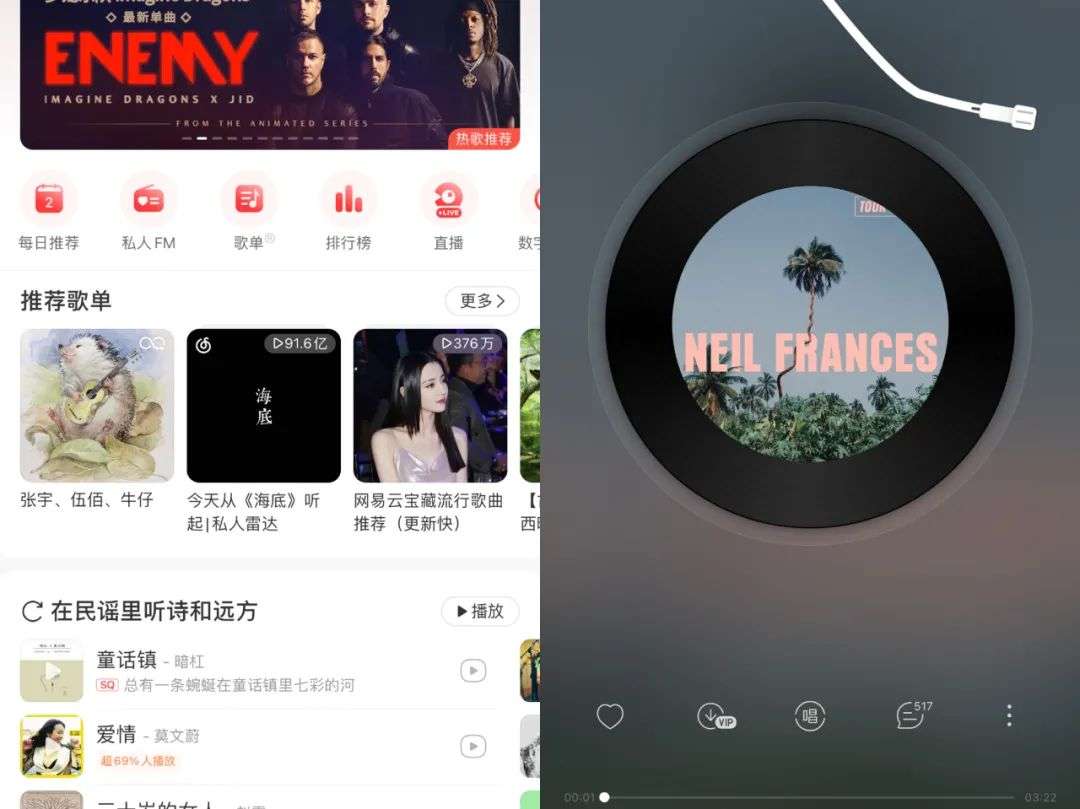The image size is (1080, 809).
Task: Open 网易云宝藏流行歌曲推荐 playlist
Action: point(430,406)
